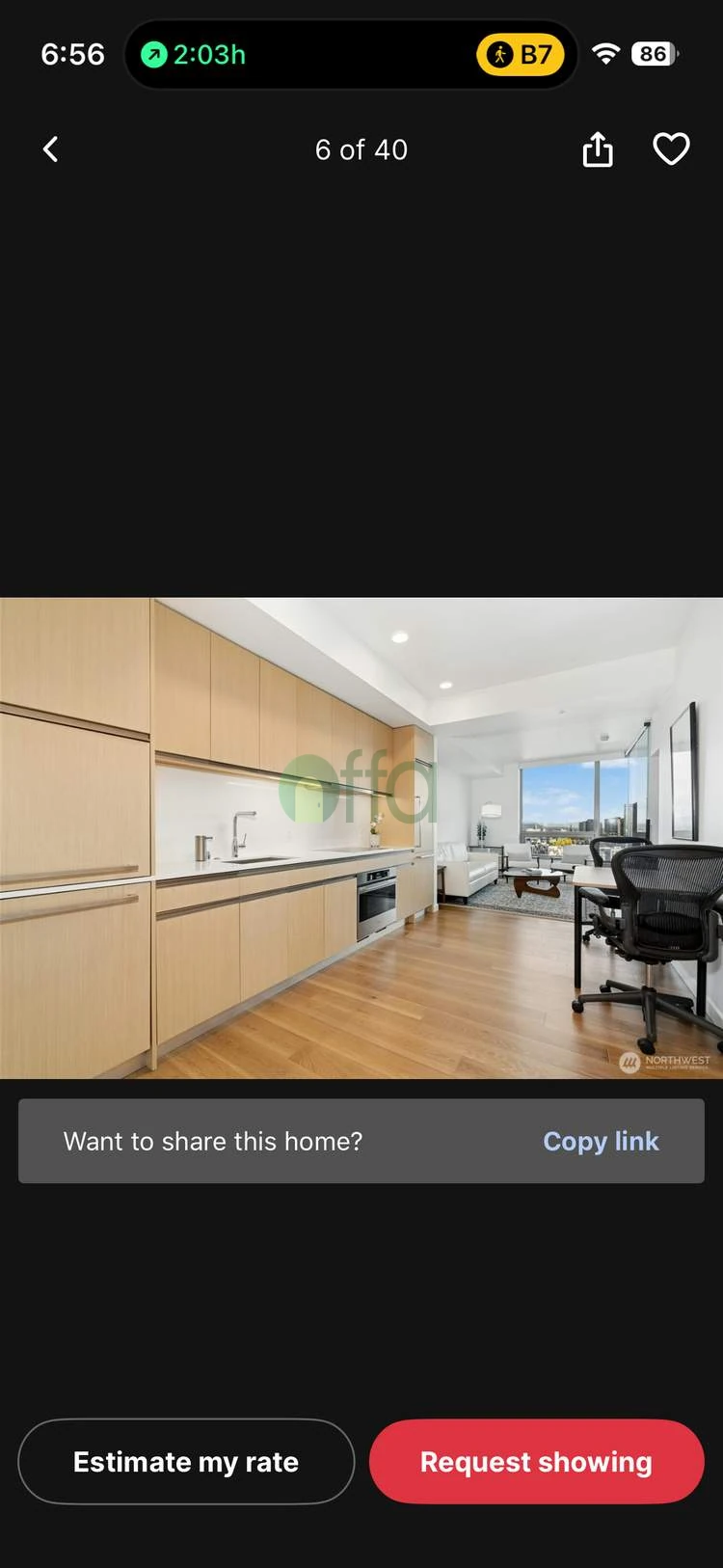
Task: Tap the clock showing 6:56
Action: coord(72,54)
